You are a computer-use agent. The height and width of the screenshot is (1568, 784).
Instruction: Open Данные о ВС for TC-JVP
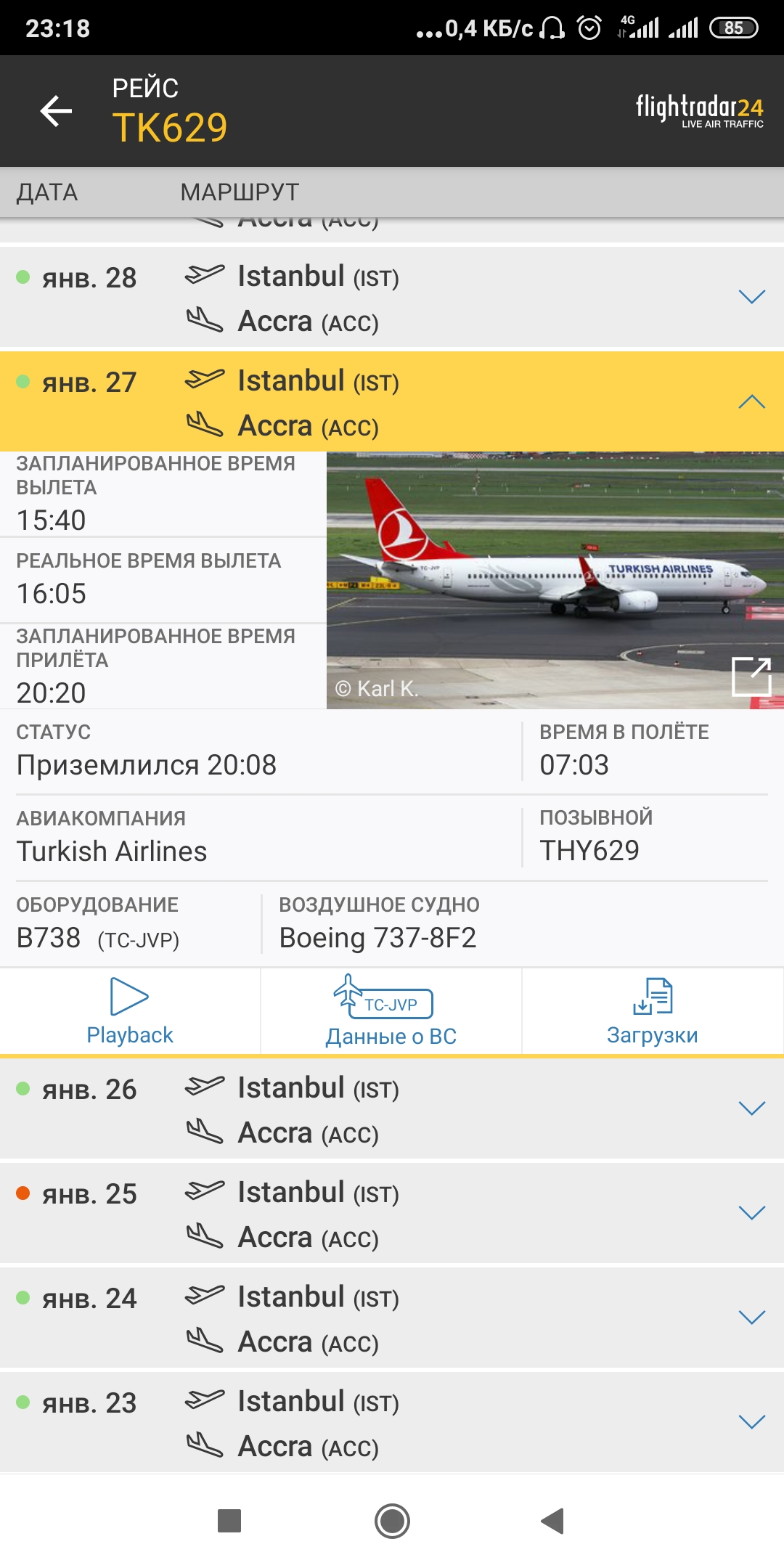click(x=391, y=1010)
